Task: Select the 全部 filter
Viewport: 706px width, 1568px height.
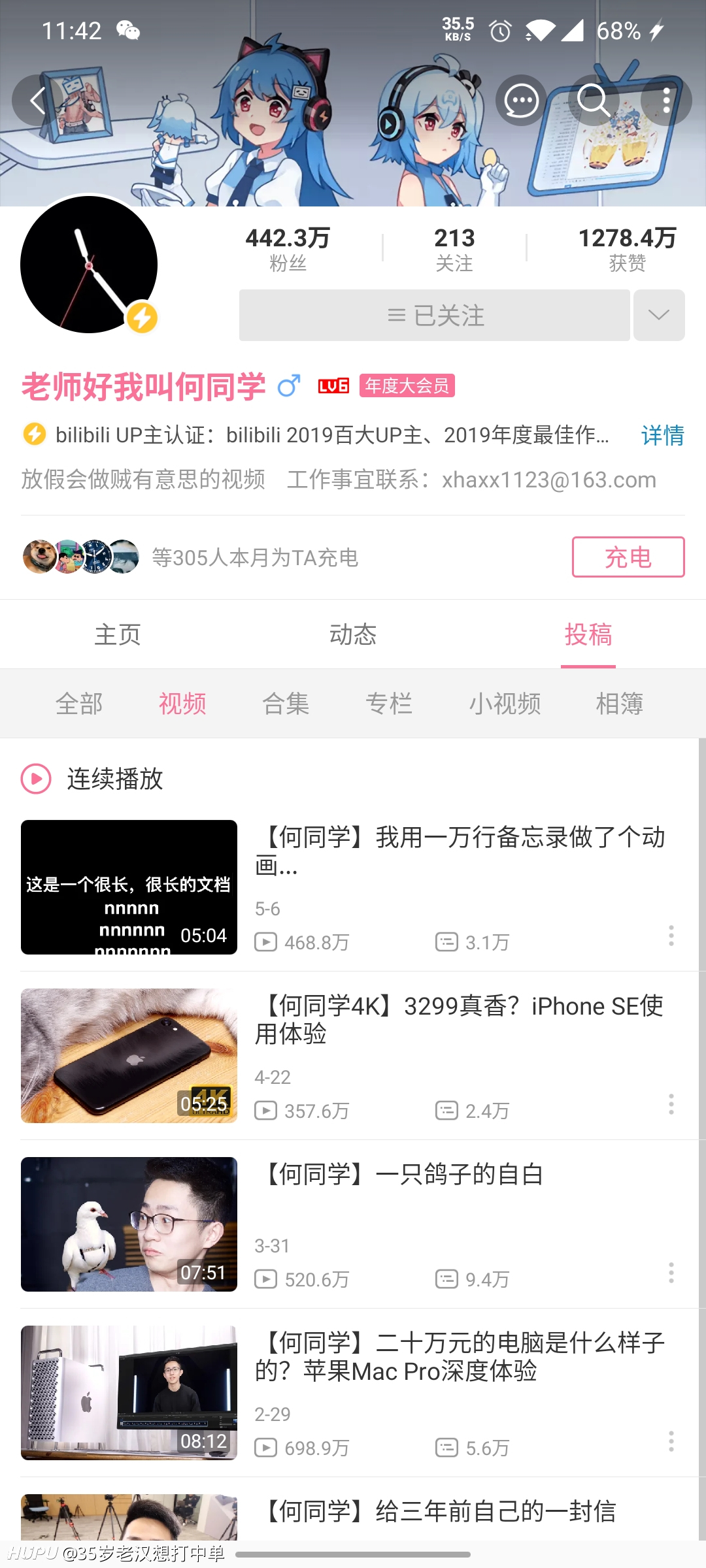Action: pos(79,704)
